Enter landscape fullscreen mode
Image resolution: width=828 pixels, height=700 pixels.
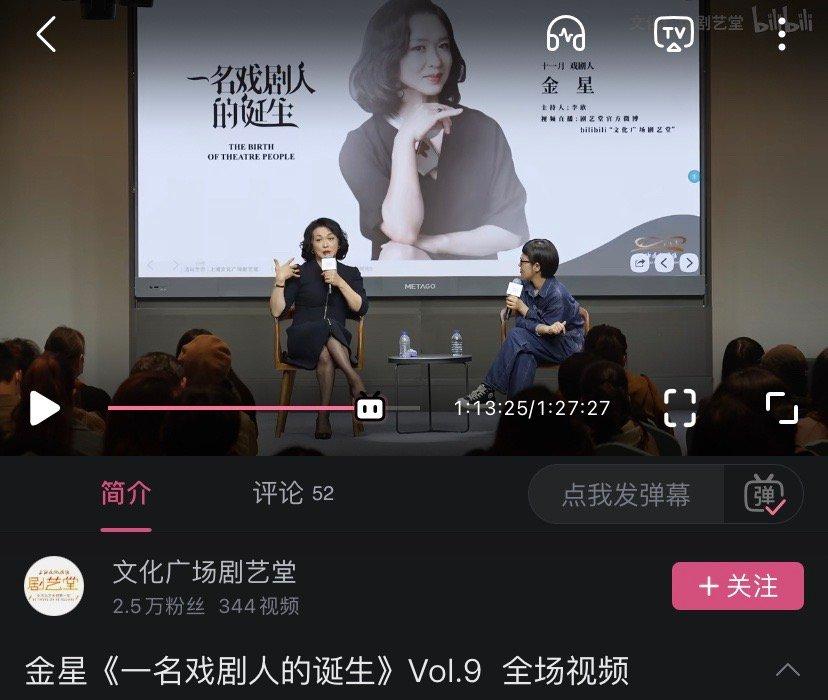[x=680, y=408]
